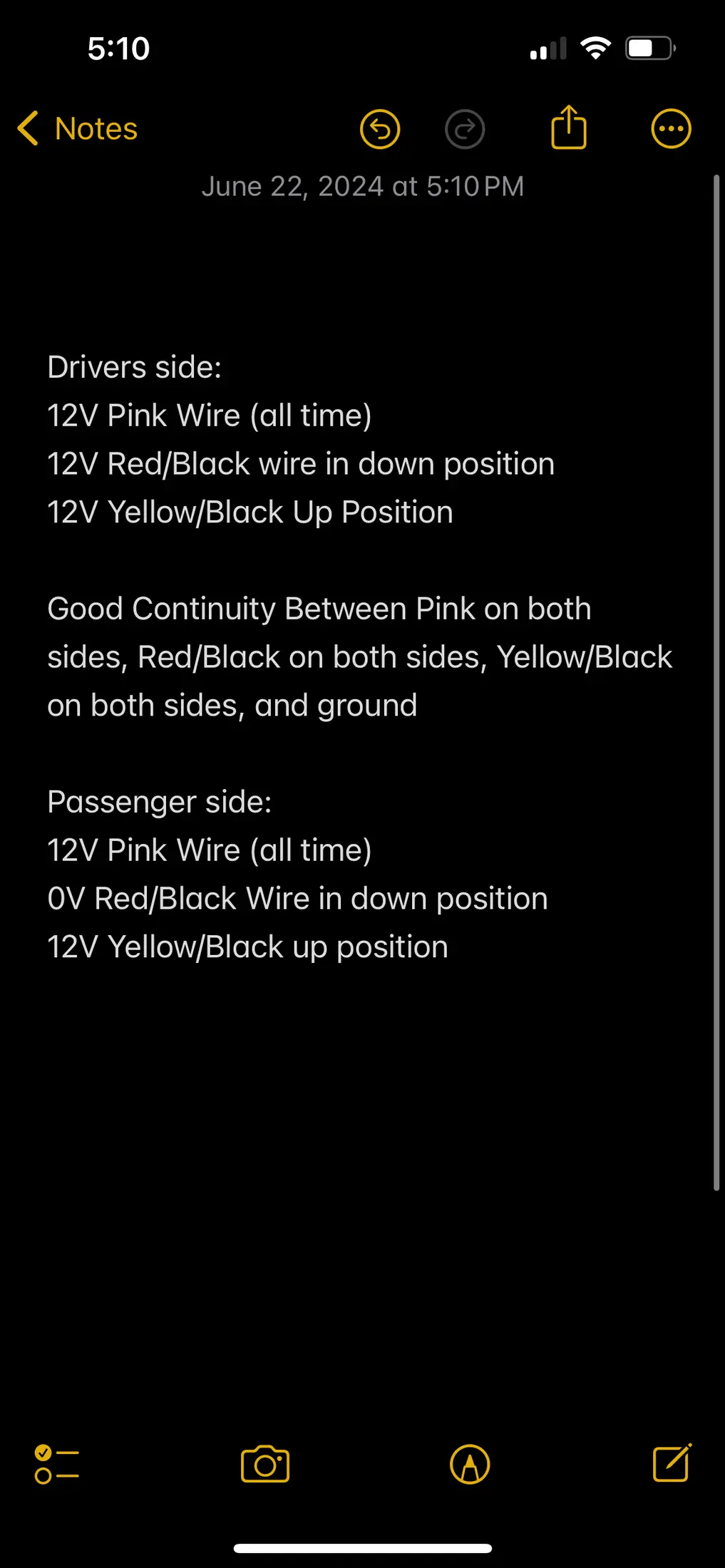Screen dimensions: 725x1568
Task: Open the more options menu
Action: 671,129
